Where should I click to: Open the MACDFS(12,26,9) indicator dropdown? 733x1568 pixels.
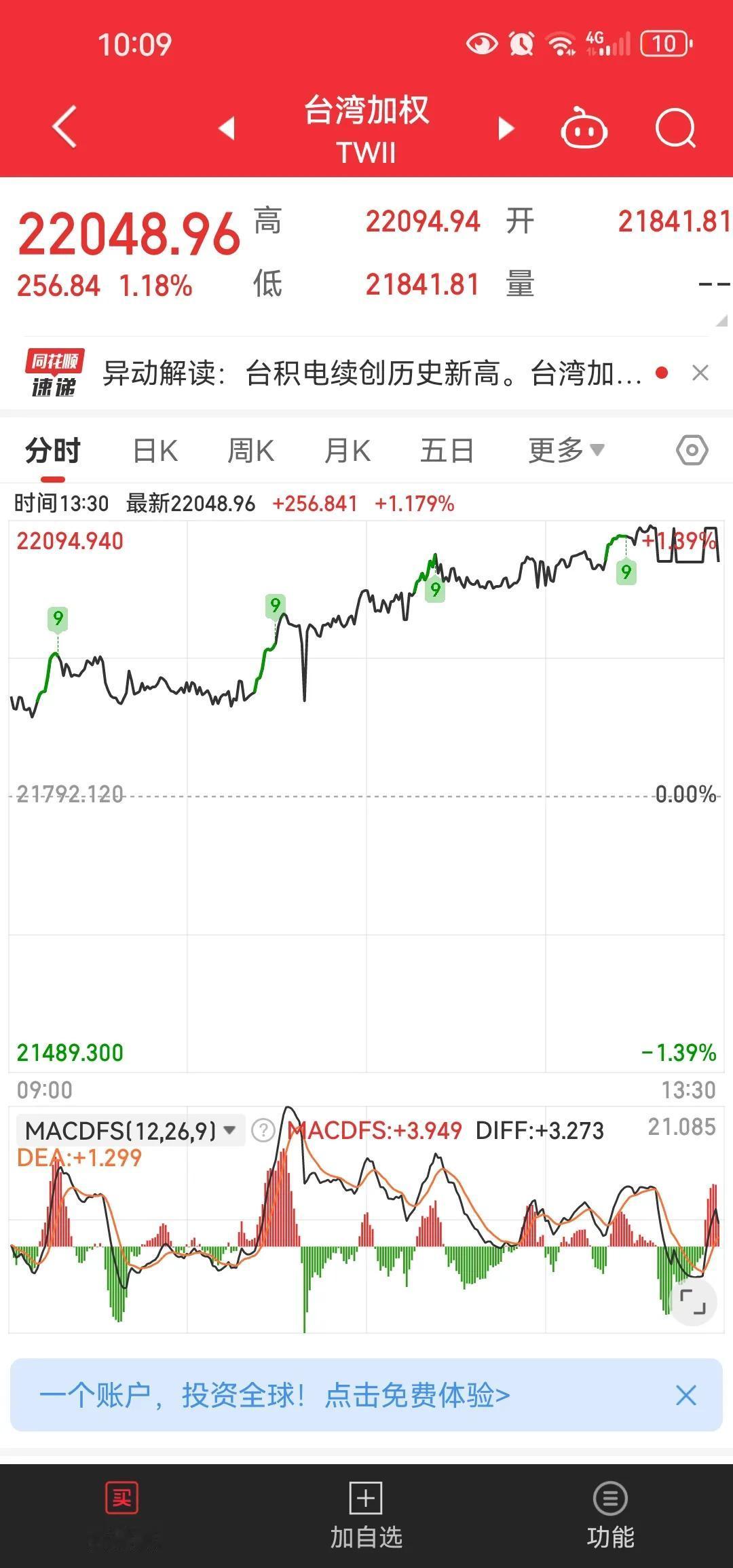pyautogui.click(x=129, y=1130)
